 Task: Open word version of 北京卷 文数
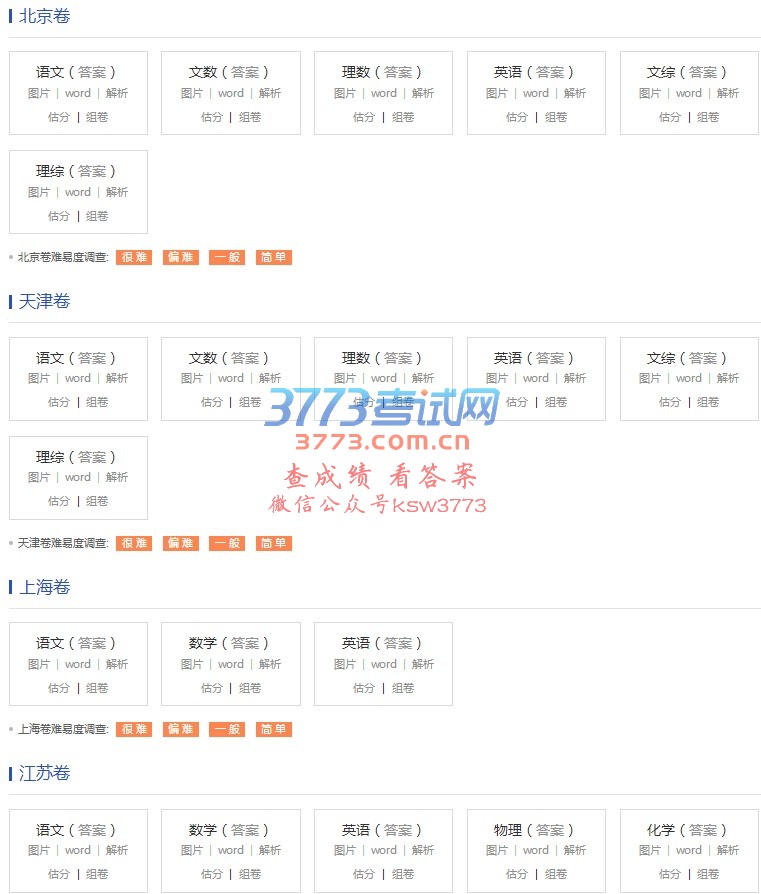coord(231,93)
